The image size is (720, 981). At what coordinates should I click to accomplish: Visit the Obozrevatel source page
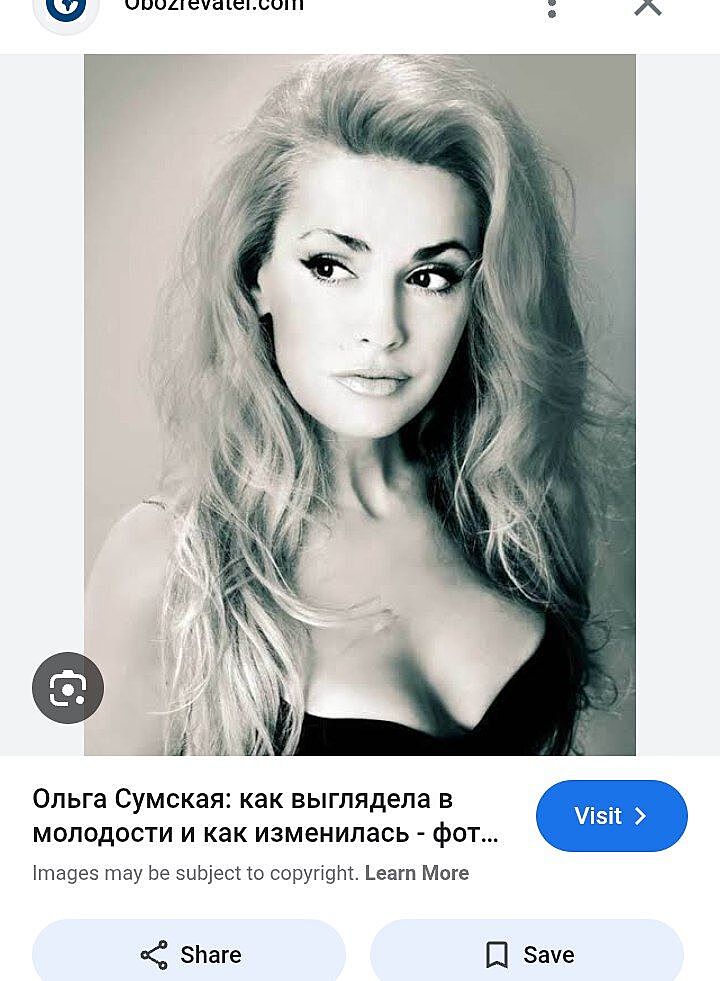coord(611,816)
